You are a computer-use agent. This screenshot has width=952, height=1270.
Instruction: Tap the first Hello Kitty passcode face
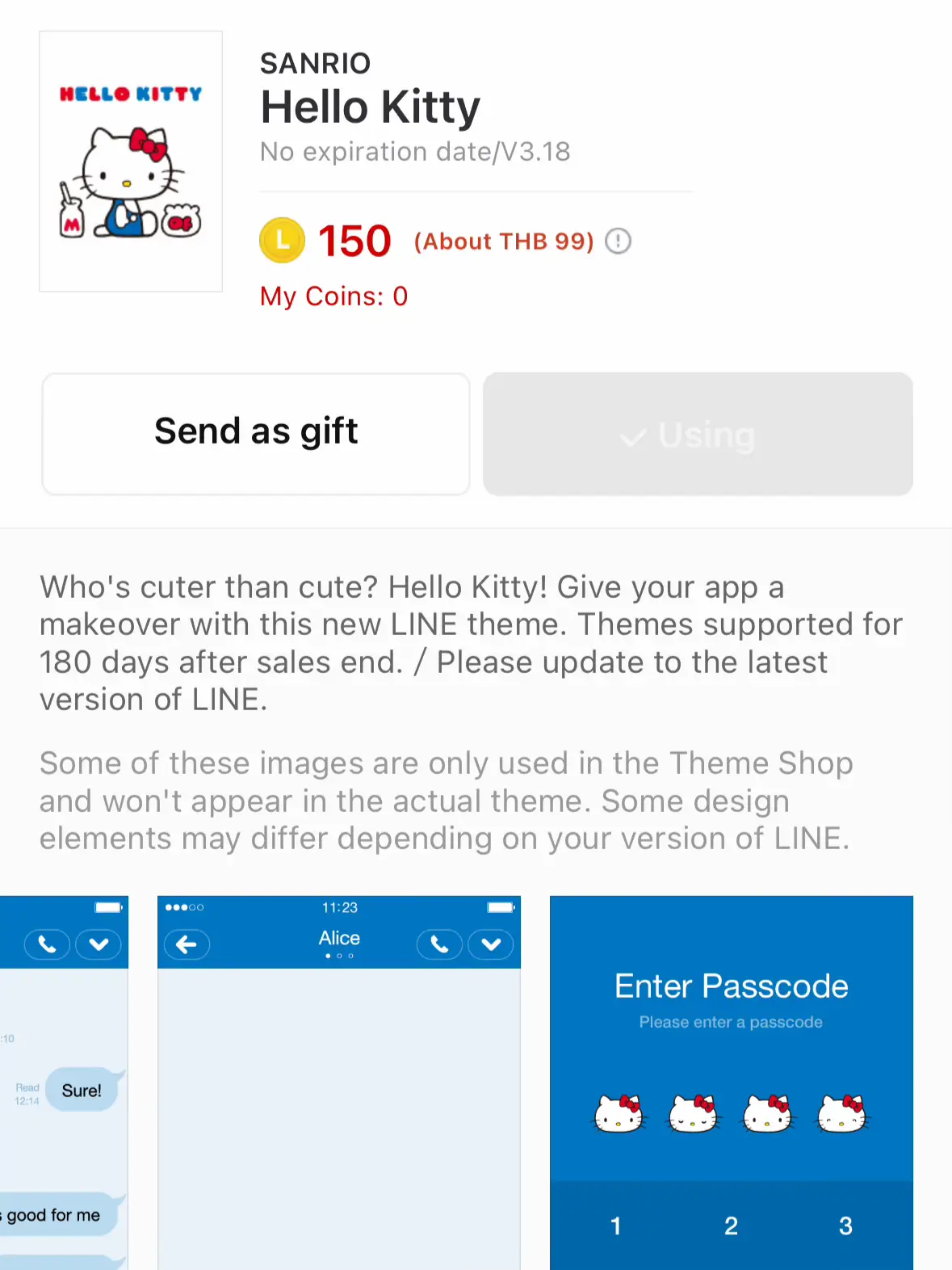tap(618, 1112)
